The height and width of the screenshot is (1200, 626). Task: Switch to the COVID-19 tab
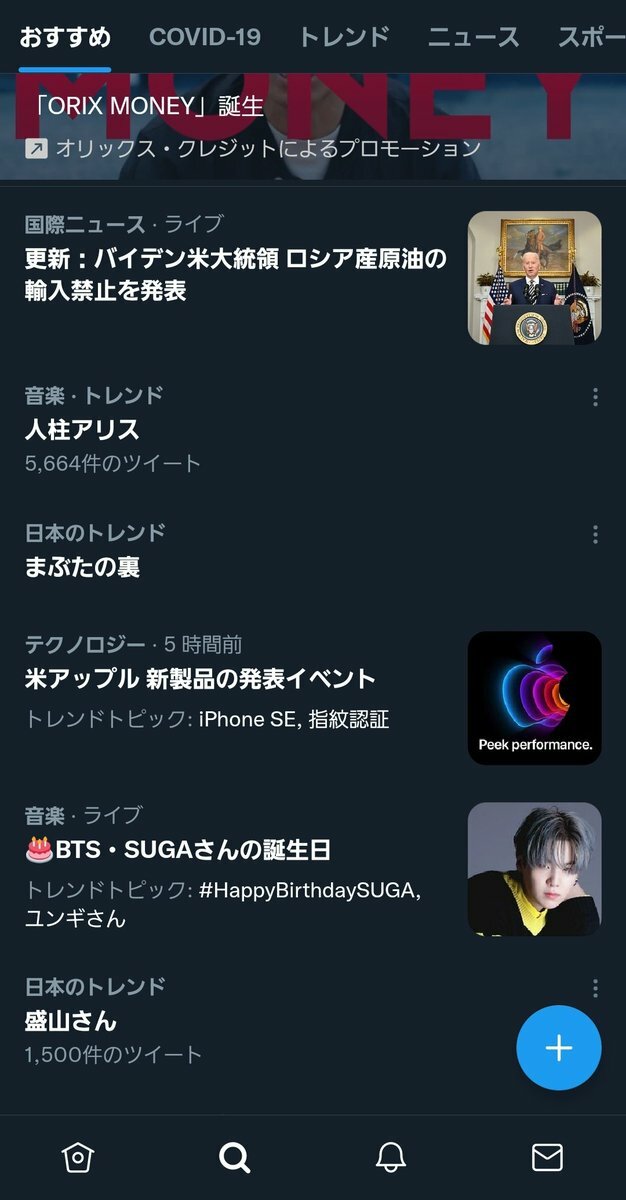pos(205,37)
